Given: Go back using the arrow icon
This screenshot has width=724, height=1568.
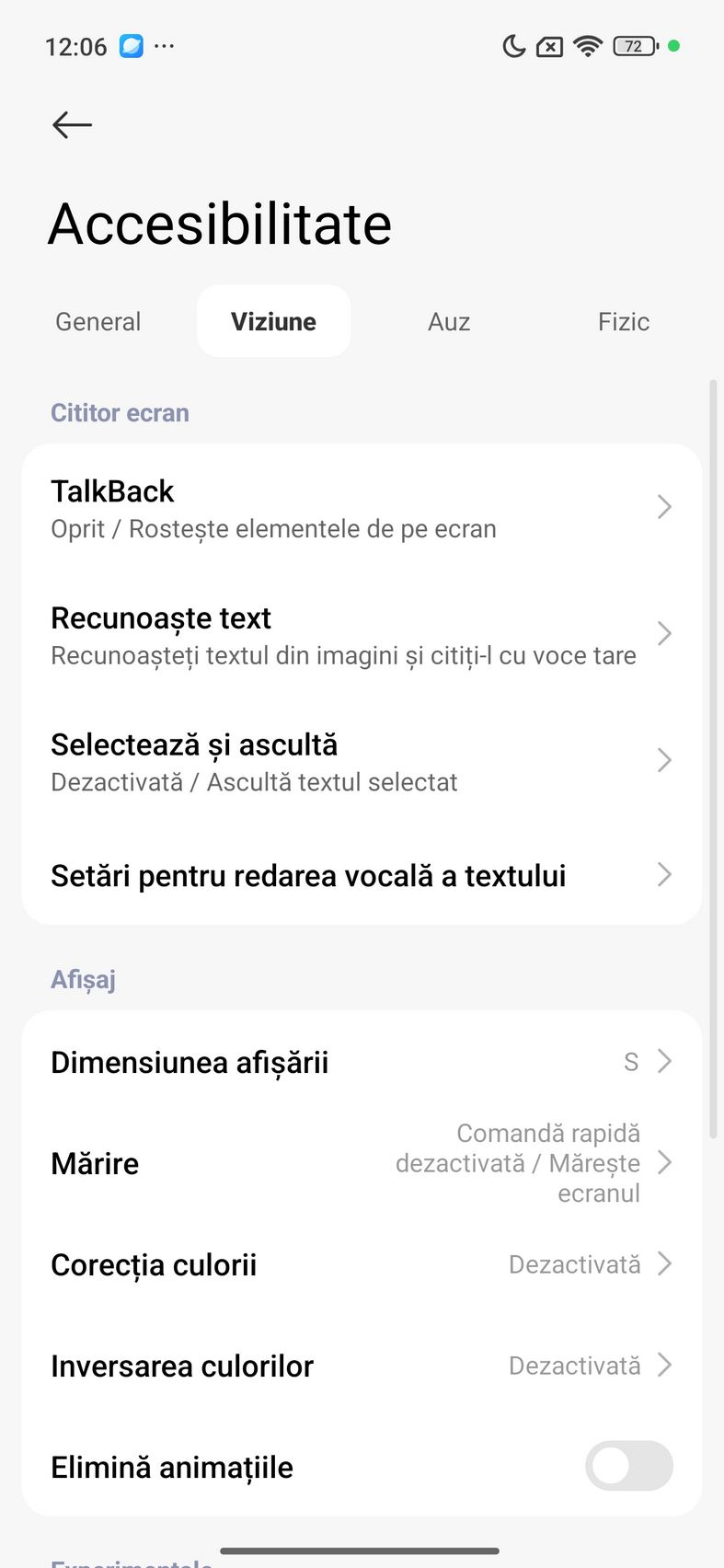Looking at the screenshot, I should pyautogui.click(x=72, y=124).
